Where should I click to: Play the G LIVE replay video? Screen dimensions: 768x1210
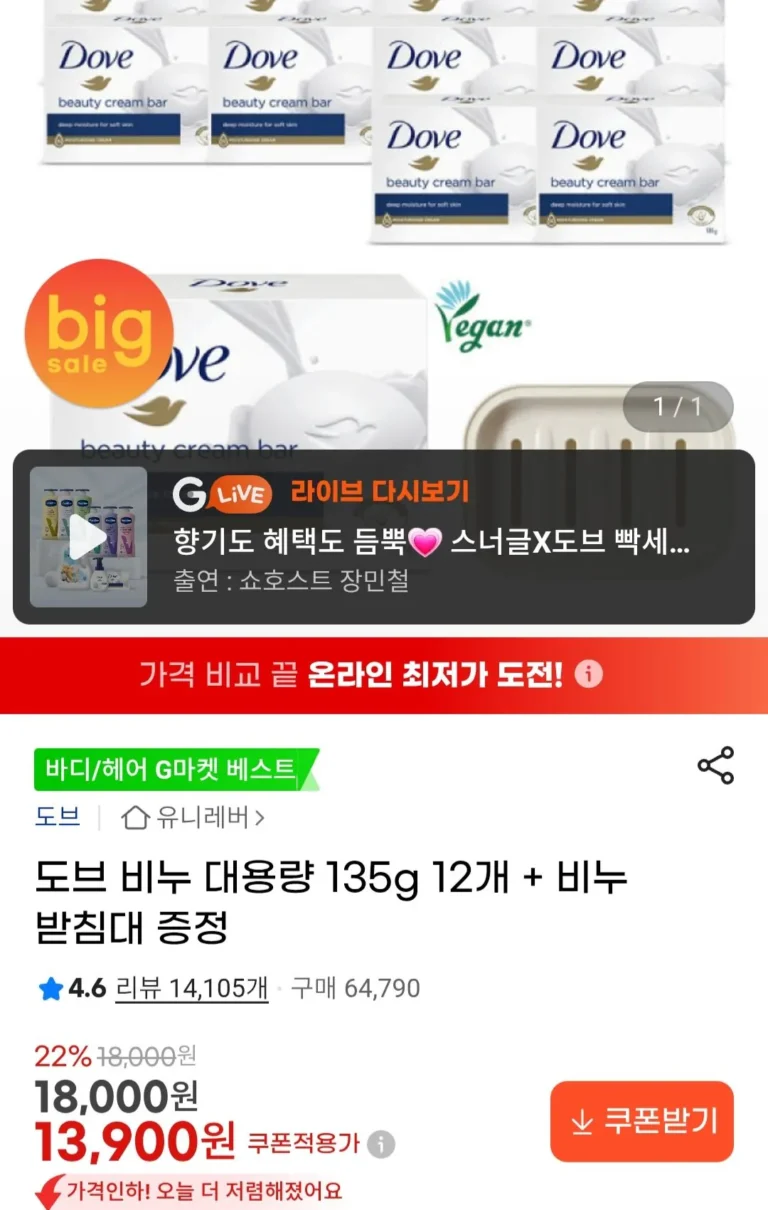(88, 537)
